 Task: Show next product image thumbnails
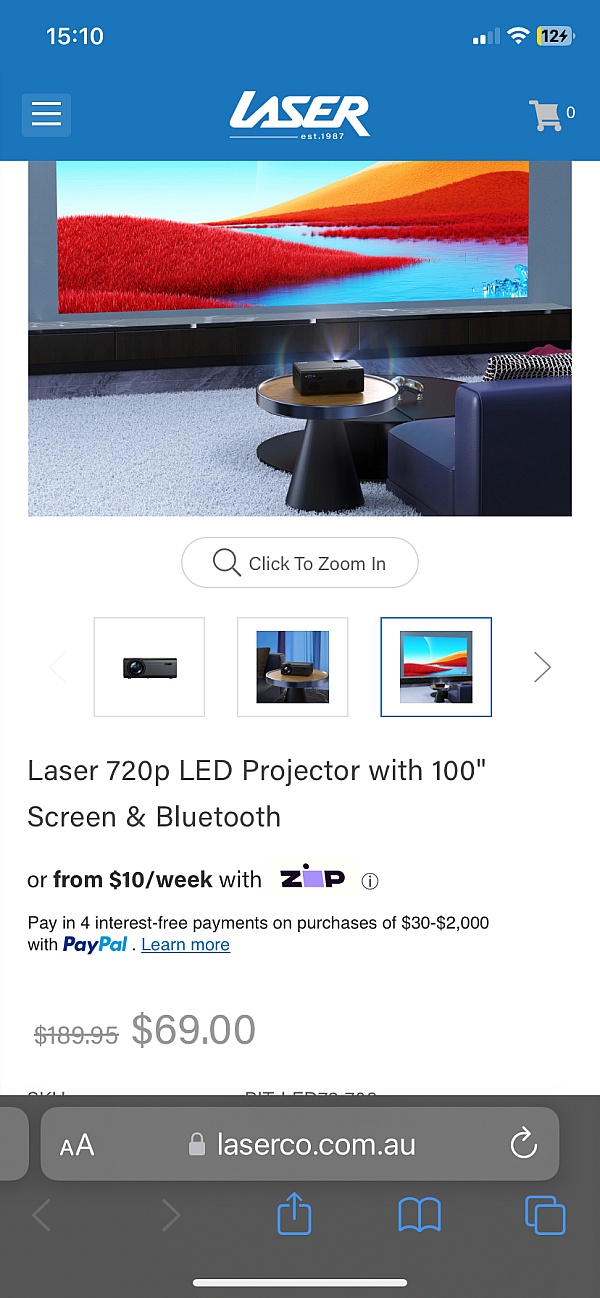click(542, 667)
